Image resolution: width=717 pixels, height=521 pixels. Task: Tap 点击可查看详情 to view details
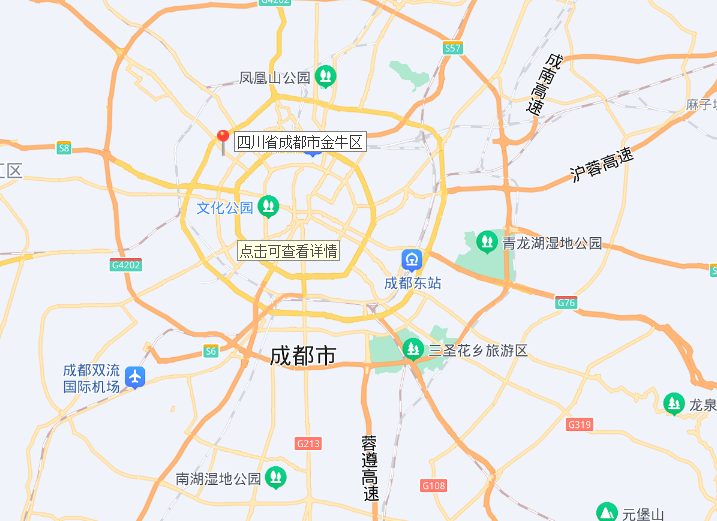pos(288,251)
